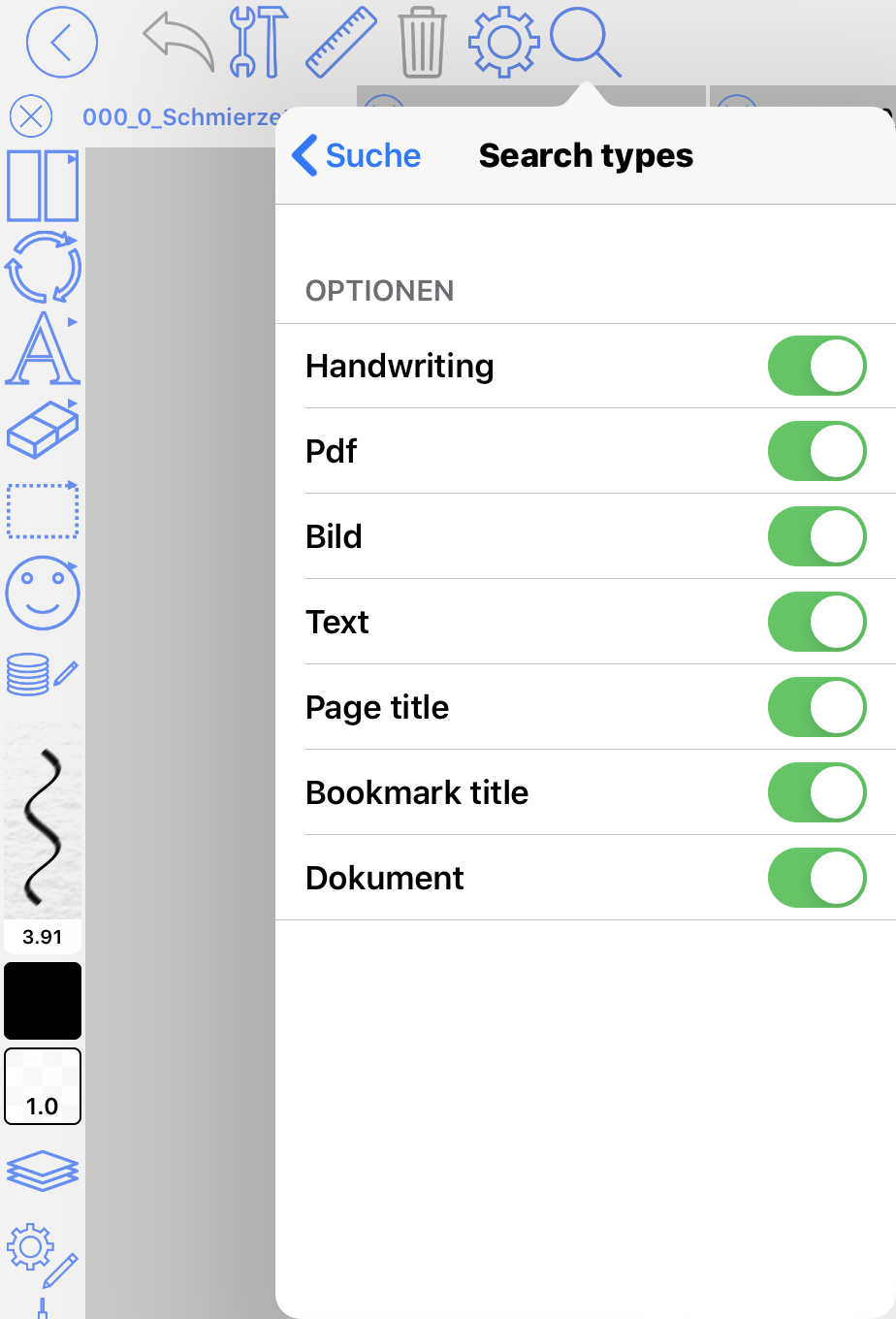This screenshot has width=896, height=1319.
Task: Turn off Dokument search option
Action: (816, 878)
